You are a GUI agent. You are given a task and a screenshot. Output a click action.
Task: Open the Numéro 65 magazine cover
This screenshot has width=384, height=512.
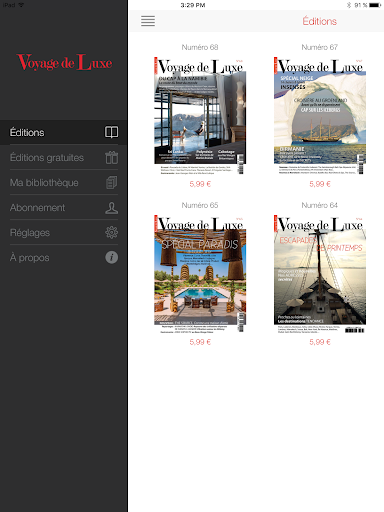click(200, 273)
